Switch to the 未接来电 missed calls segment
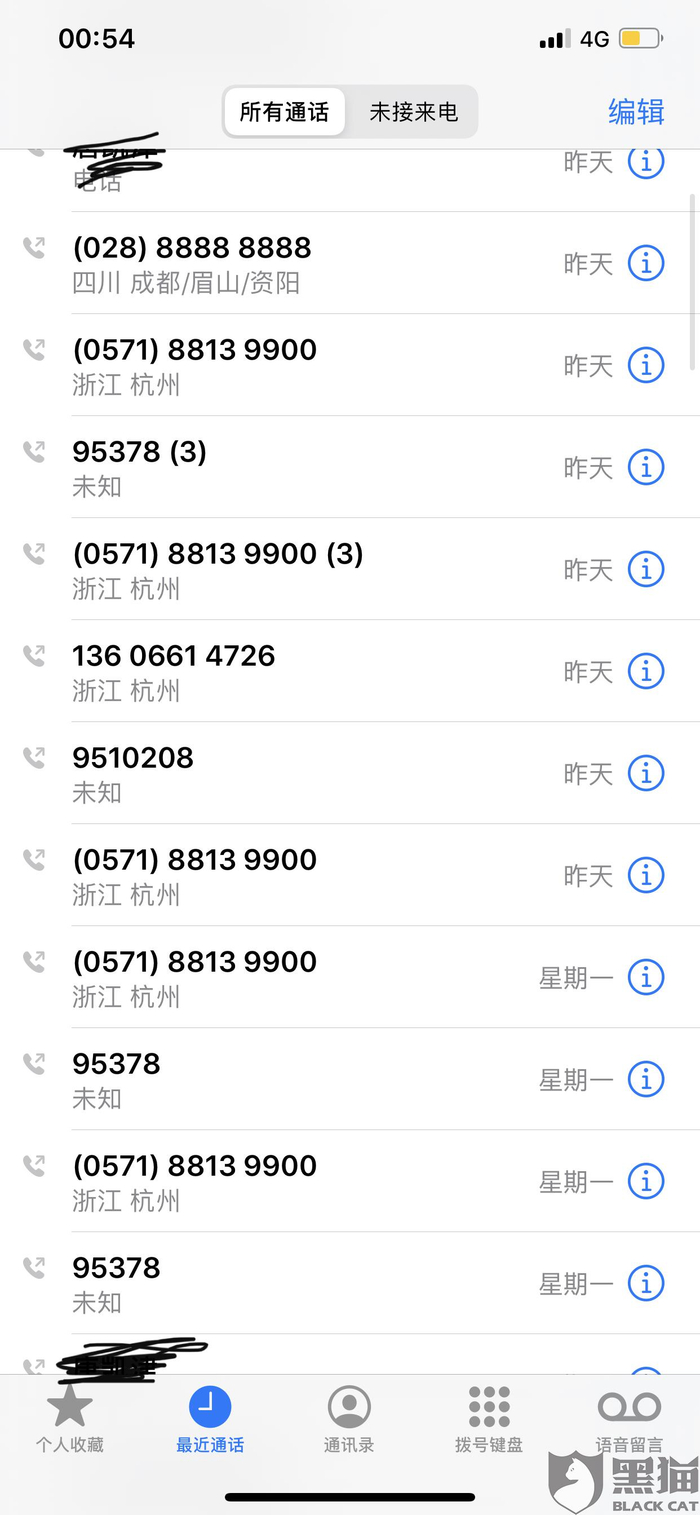Viewport: 700px width, 1515px height. pos(413,112)
